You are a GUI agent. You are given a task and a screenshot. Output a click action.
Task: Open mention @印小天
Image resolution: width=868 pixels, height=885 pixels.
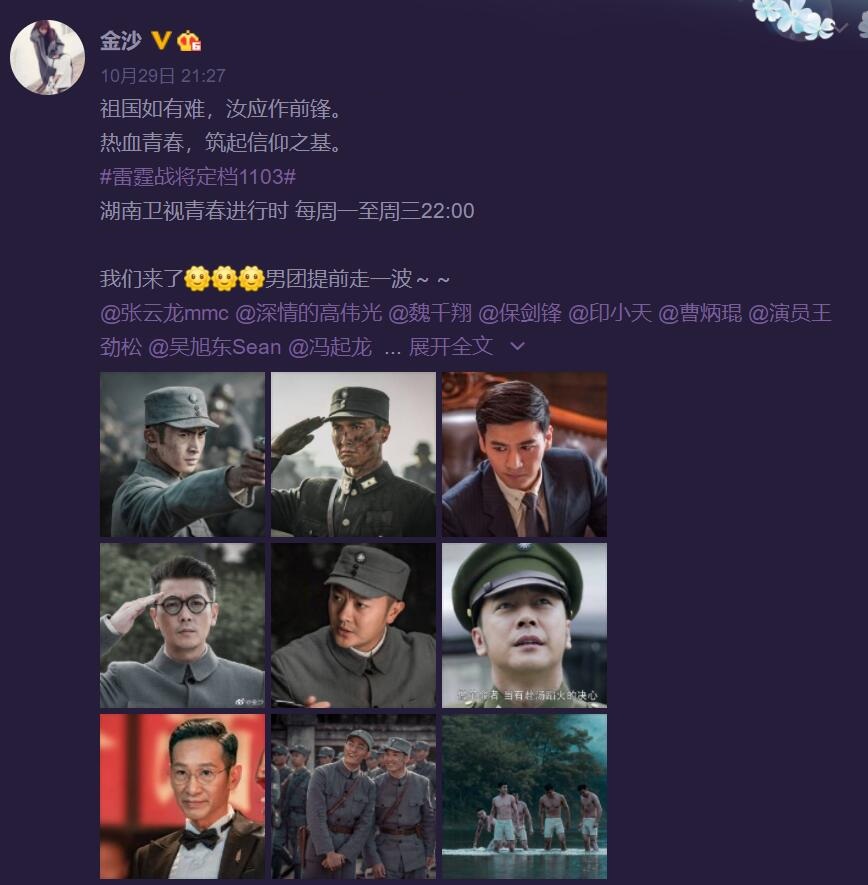(x=610, y=313)
